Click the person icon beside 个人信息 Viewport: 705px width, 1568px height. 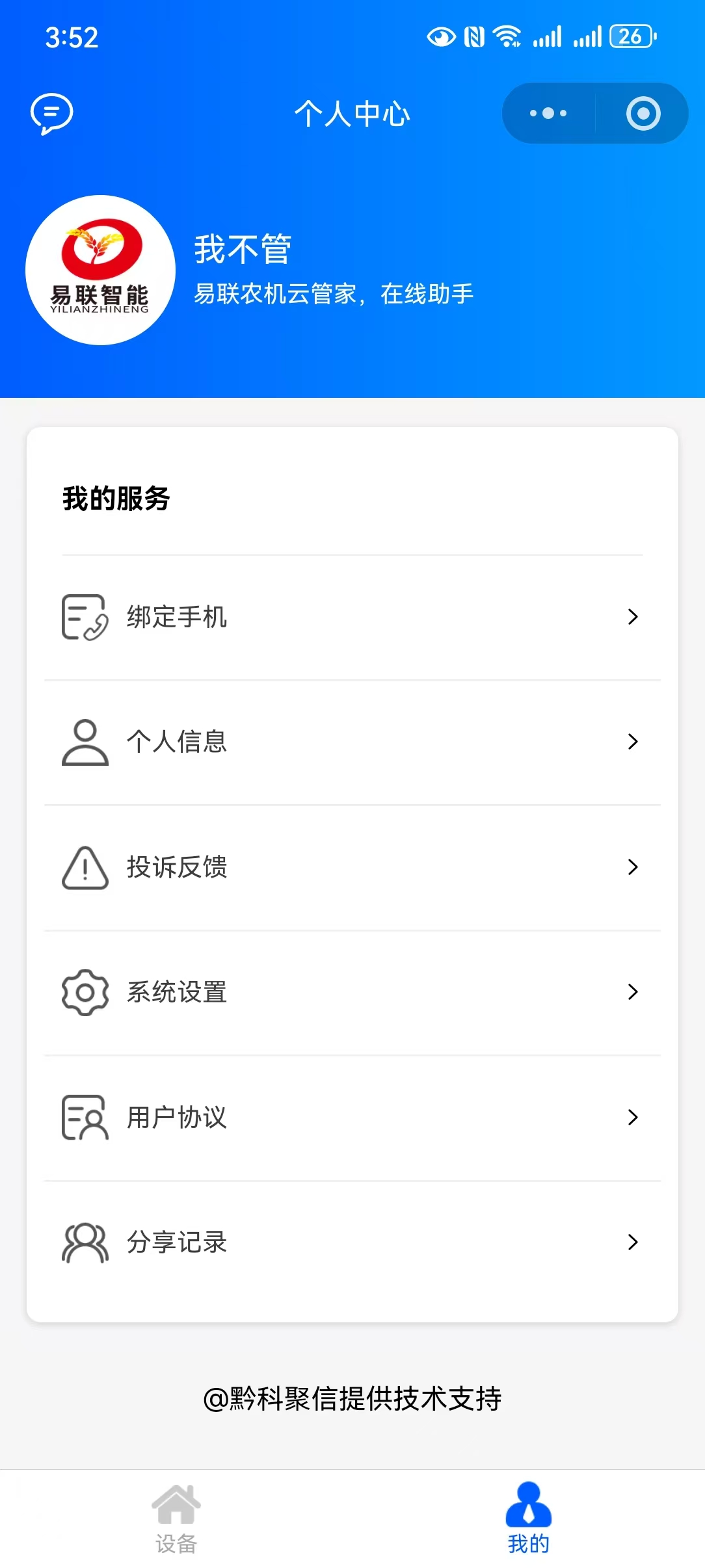(x=84, y=741)
